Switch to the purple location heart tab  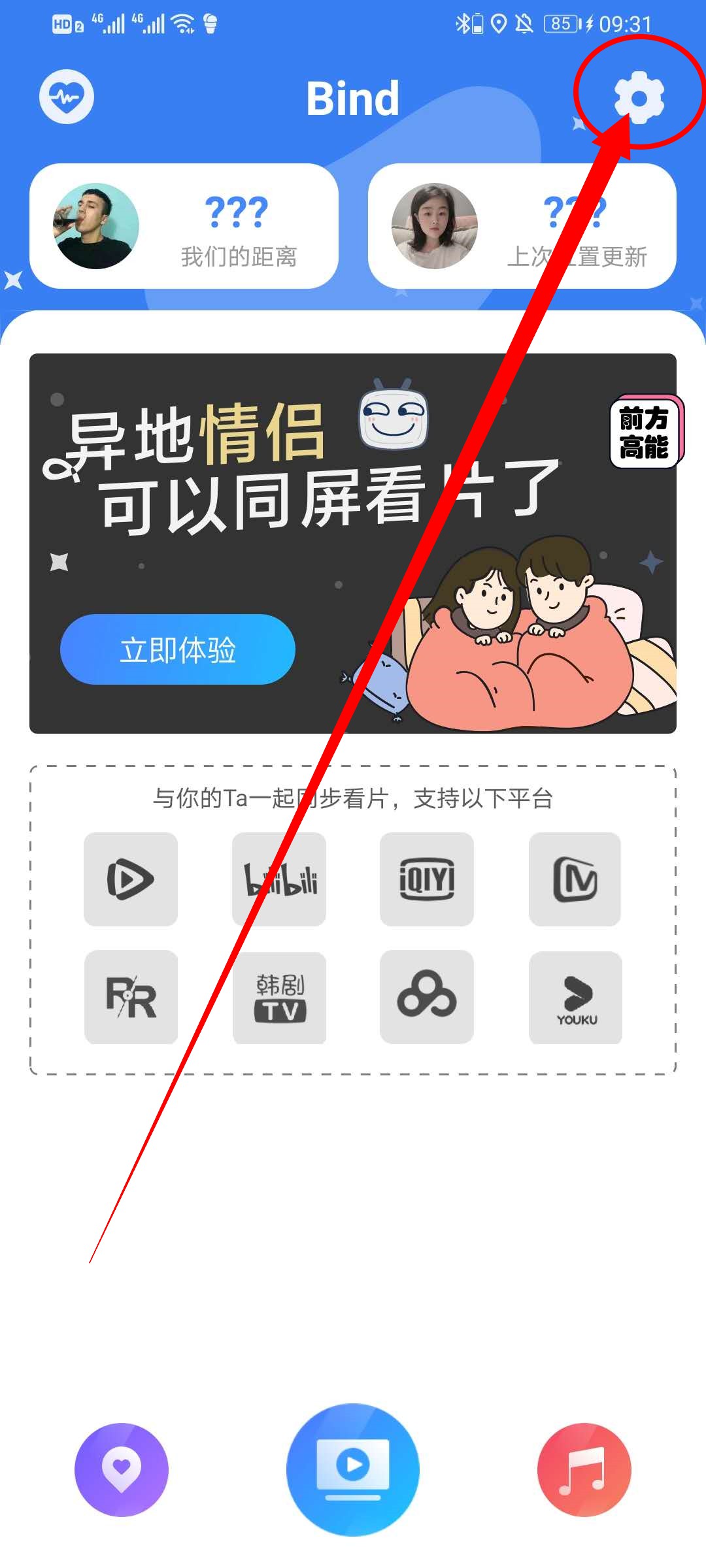pos(122,1469)
